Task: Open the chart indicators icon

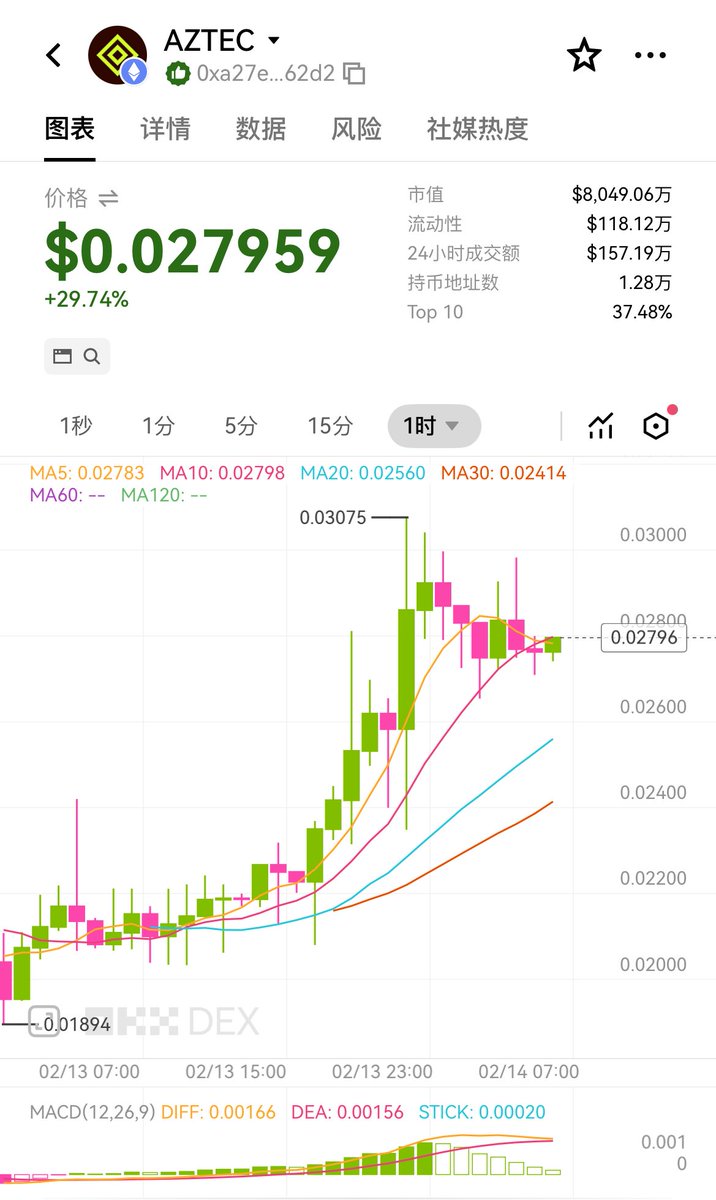Action: coord(600,426)
